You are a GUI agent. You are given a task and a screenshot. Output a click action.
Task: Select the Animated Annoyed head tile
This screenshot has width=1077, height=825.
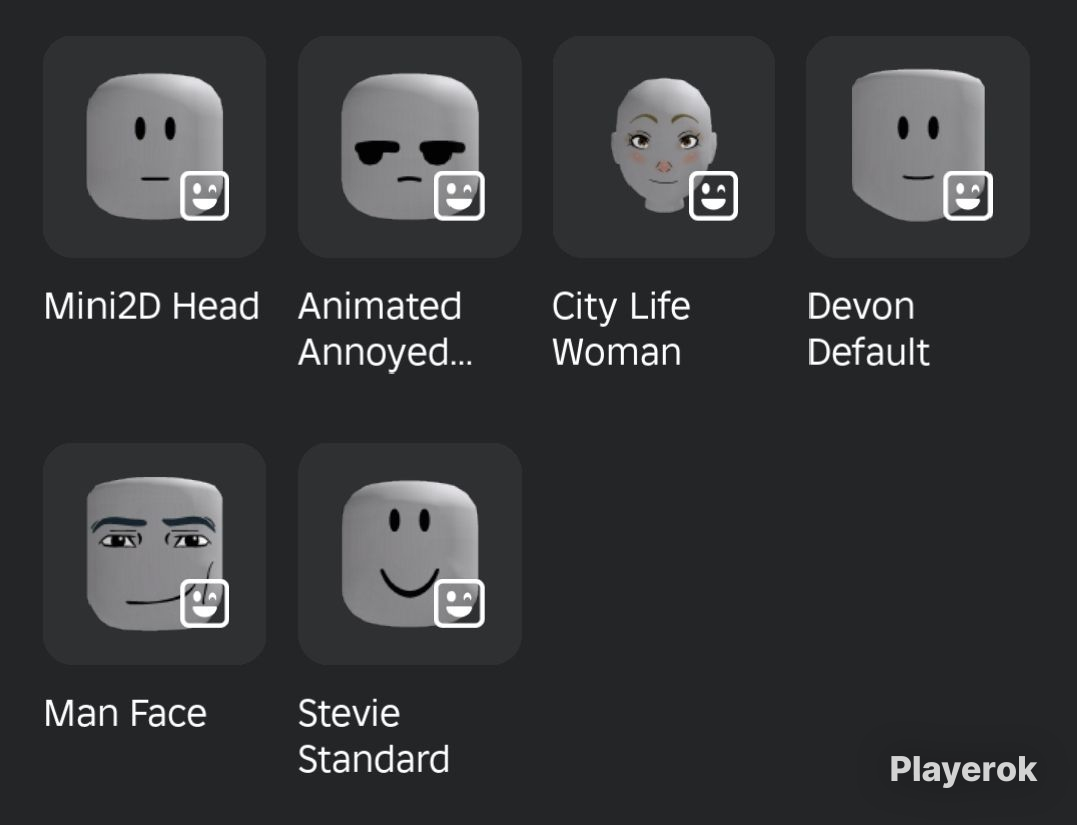point(409,147)
